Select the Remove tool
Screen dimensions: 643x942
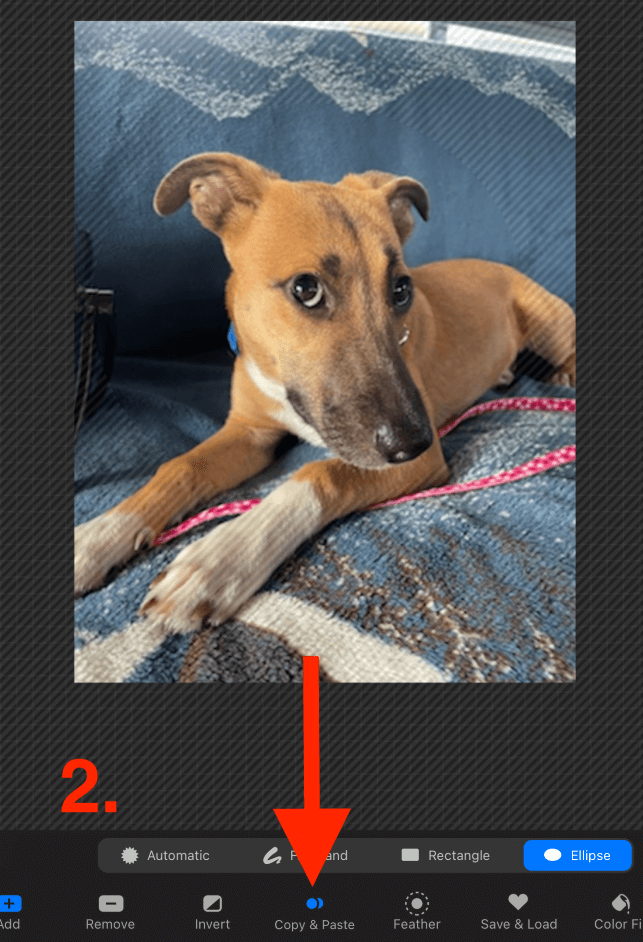(111, 911)
